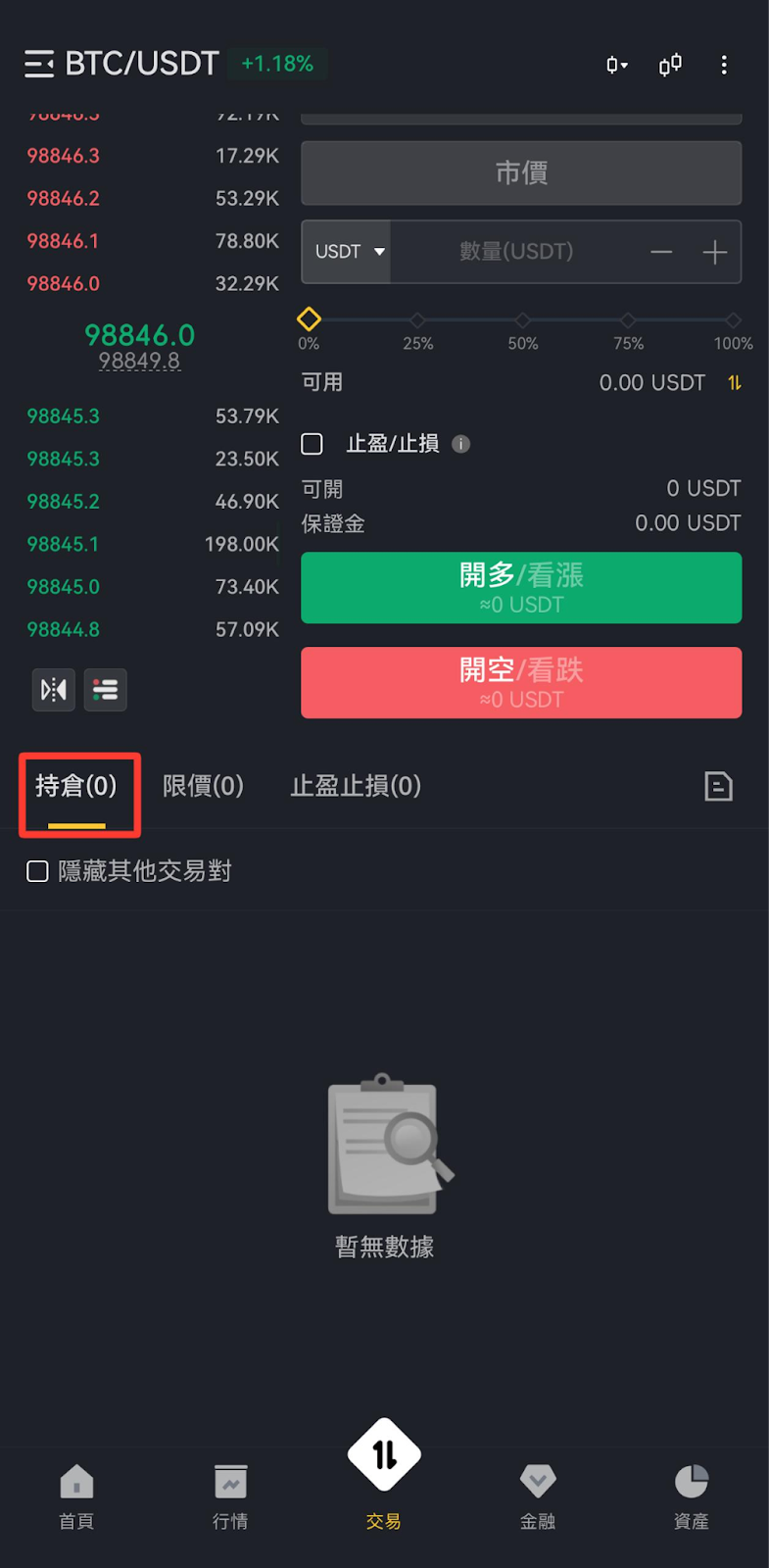Check 隱藏其他交易對 checkbox
The width and height of the screenshot is (769, 1568).
tap(37, 871)
